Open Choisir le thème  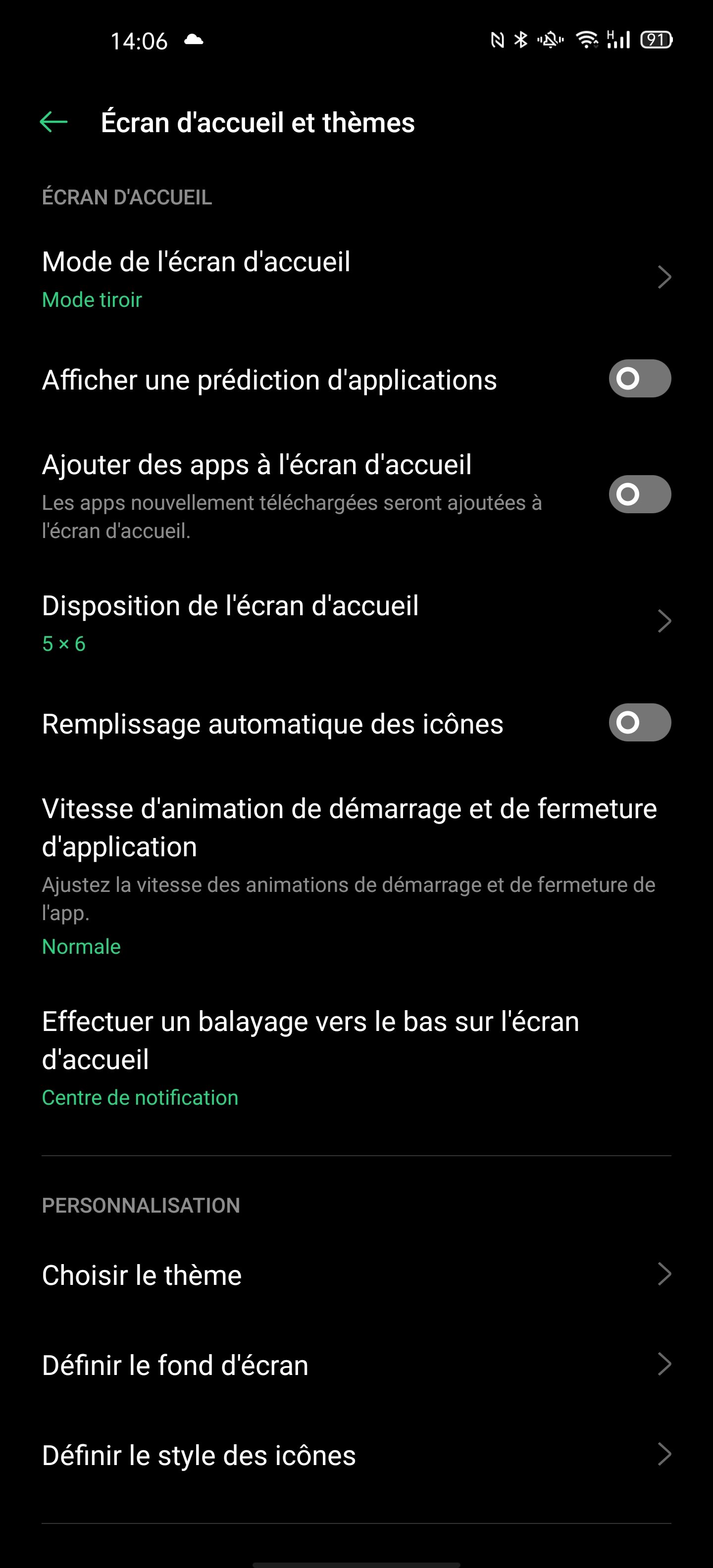pyautogui.click(x=356, y=1274)
